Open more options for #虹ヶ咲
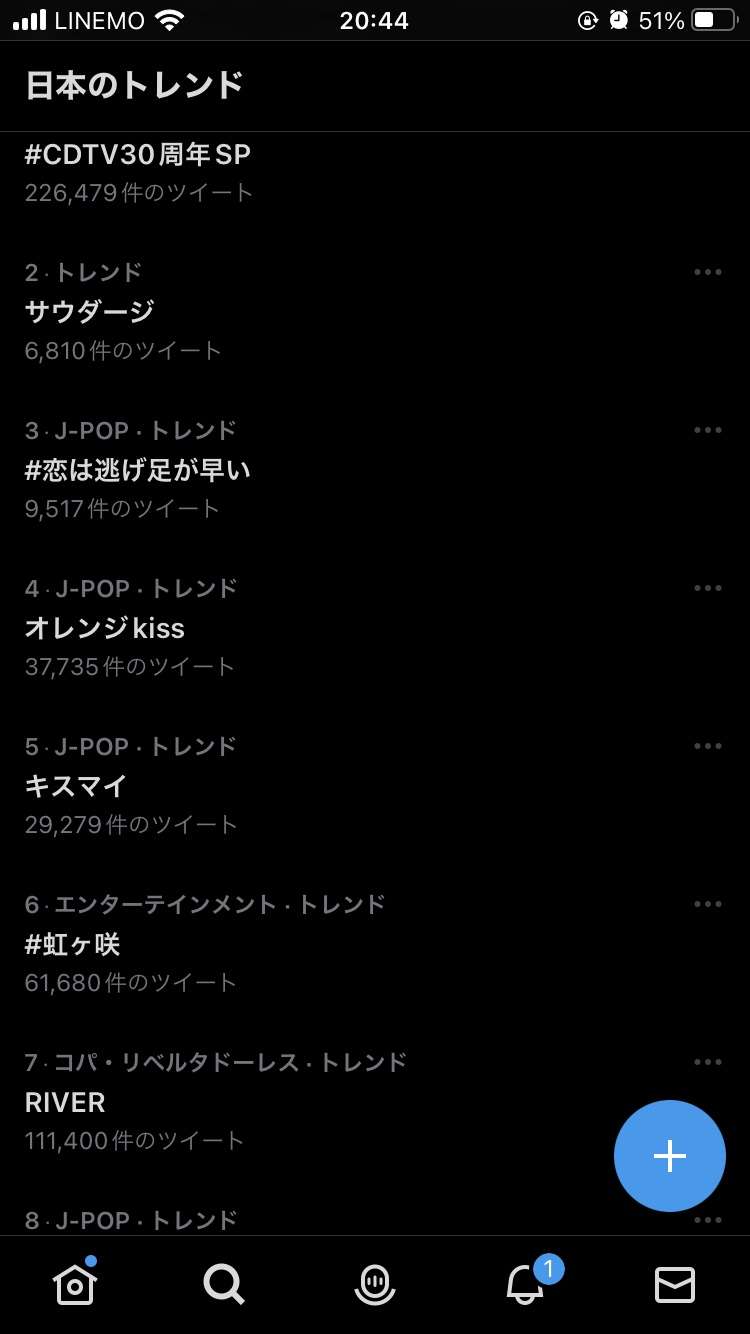750x1334 pixels. [707, 904]
